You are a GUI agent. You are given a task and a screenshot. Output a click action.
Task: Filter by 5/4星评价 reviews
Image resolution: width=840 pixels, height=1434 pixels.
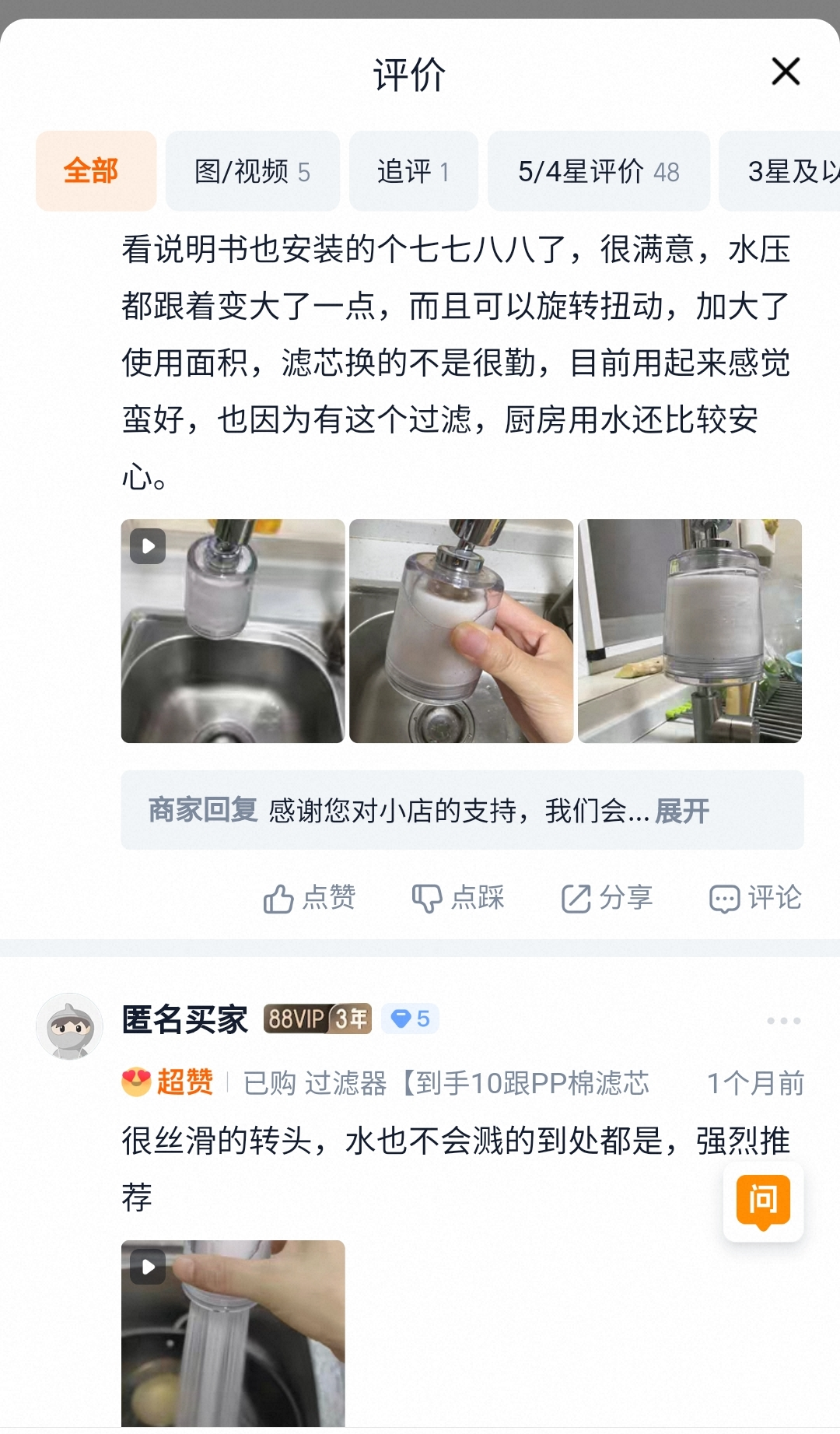tap(599, 171)
